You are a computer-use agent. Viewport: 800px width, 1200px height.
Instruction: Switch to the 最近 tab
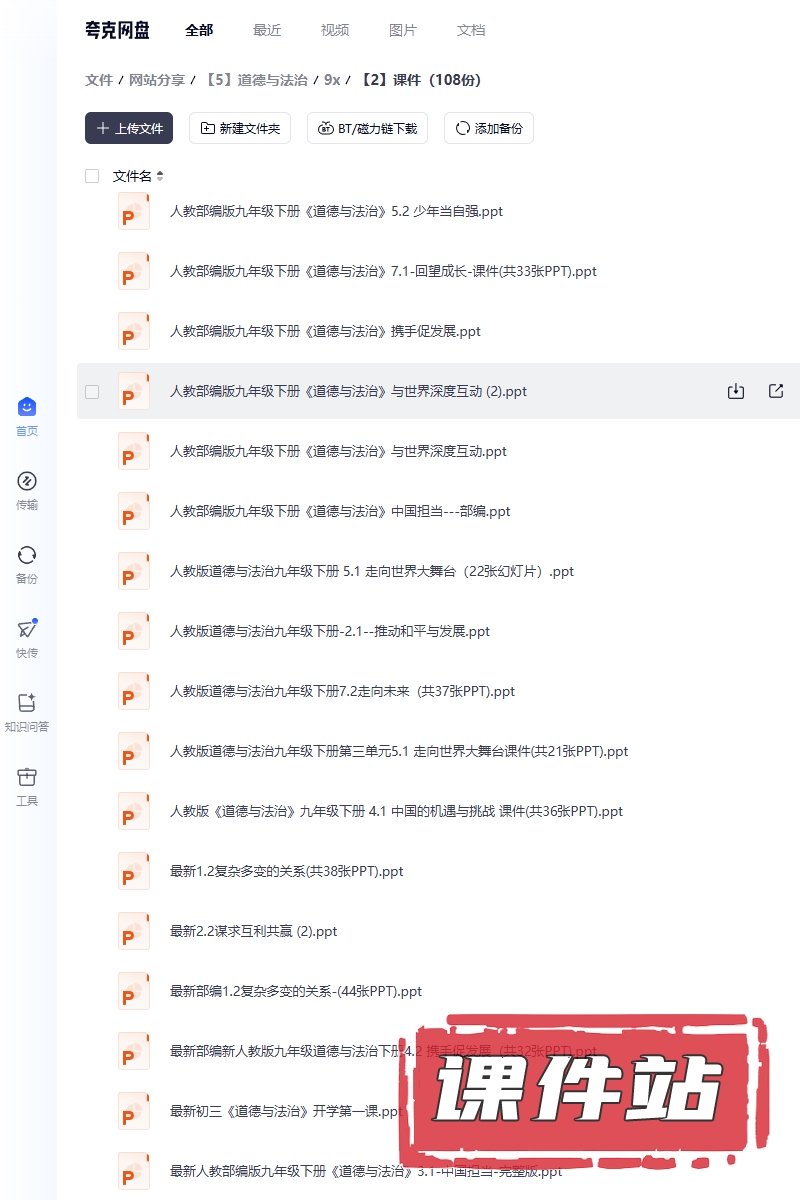(x=267, y=30)
